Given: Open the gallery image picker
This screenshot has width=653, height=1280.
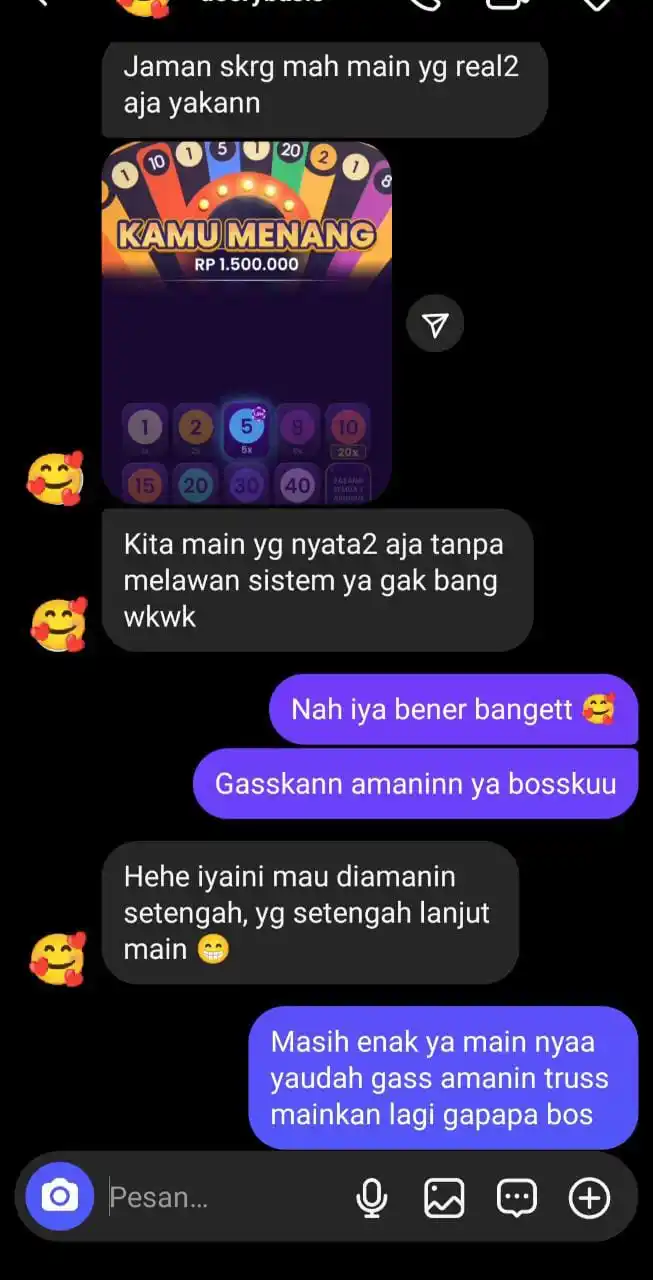Looking at the screenshot, I should [x=444, y=1197].
